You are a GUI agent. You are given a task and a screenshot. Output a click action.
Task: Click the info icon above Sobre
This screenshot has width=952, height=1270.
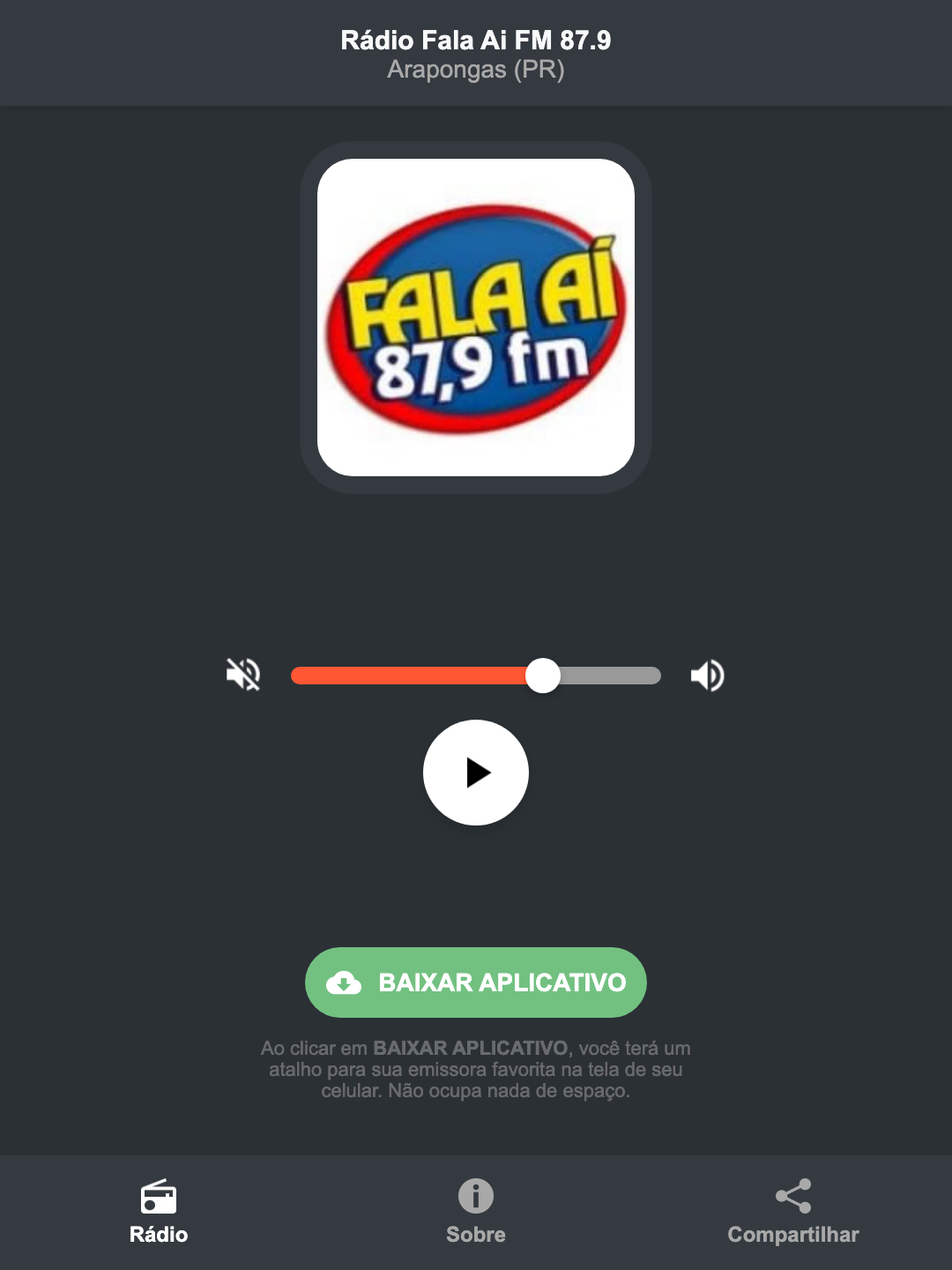click(475, 1196)
